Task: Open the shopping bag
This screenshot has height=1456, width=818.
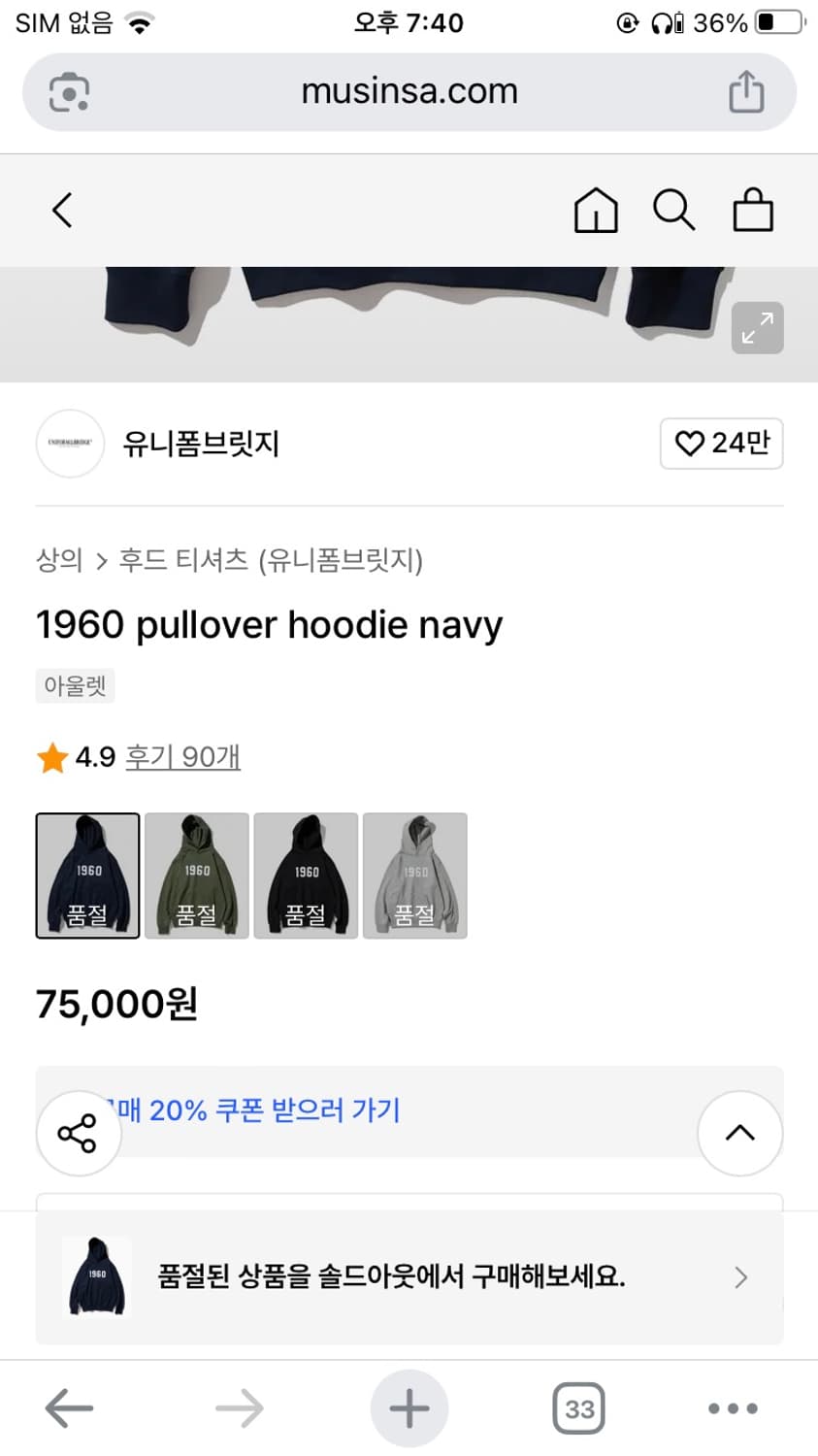Action: click(753, 210)
